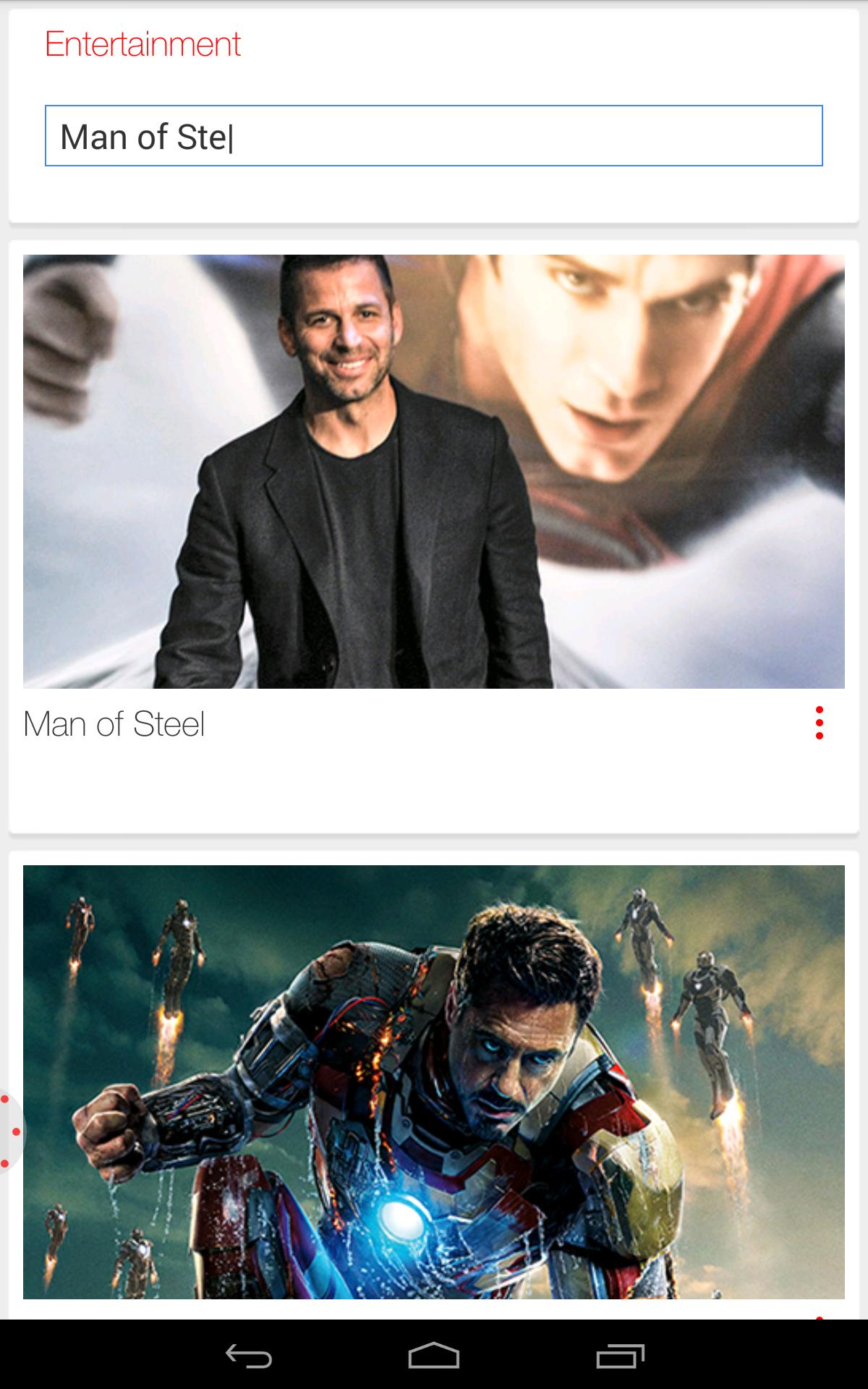This screenshot has height=1389, width=868.
Task: Open the Man of Steel card image
Action: (x=434, y=471)
